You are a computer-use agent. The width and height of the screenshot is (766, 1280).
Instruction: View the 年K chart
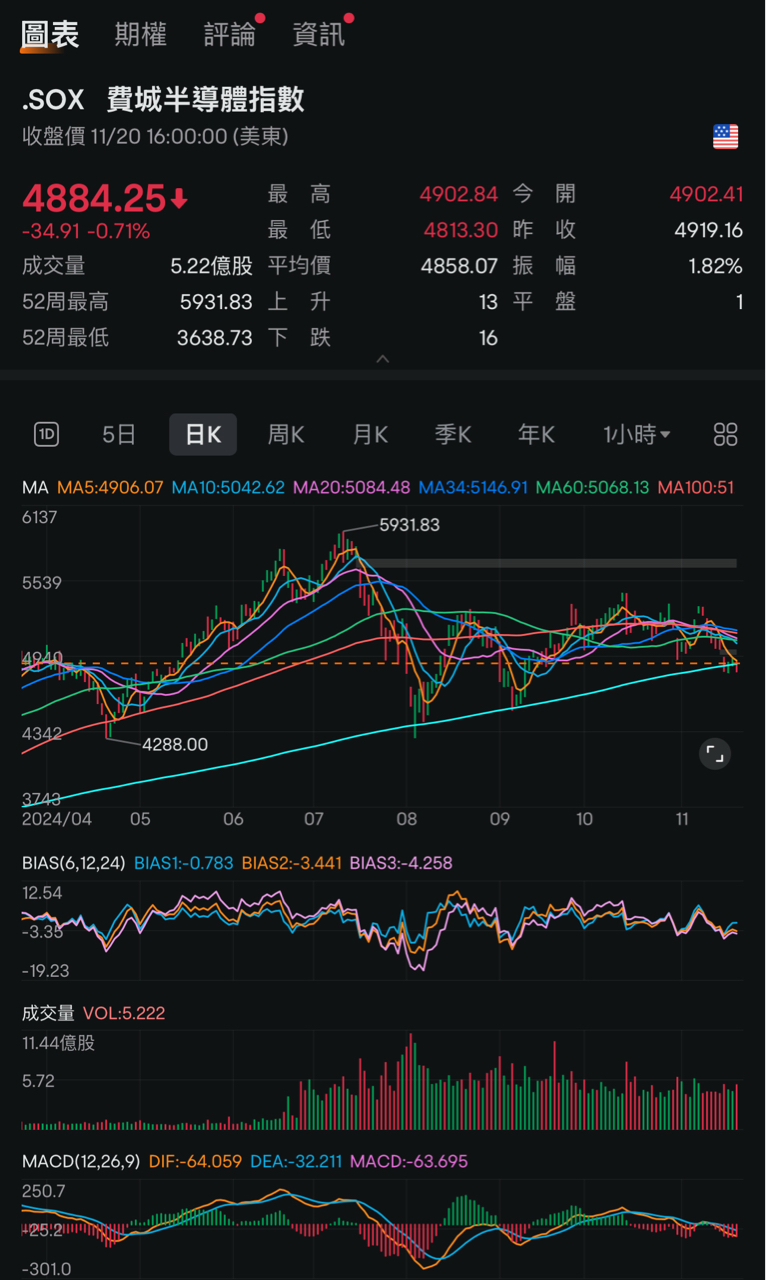536,434
